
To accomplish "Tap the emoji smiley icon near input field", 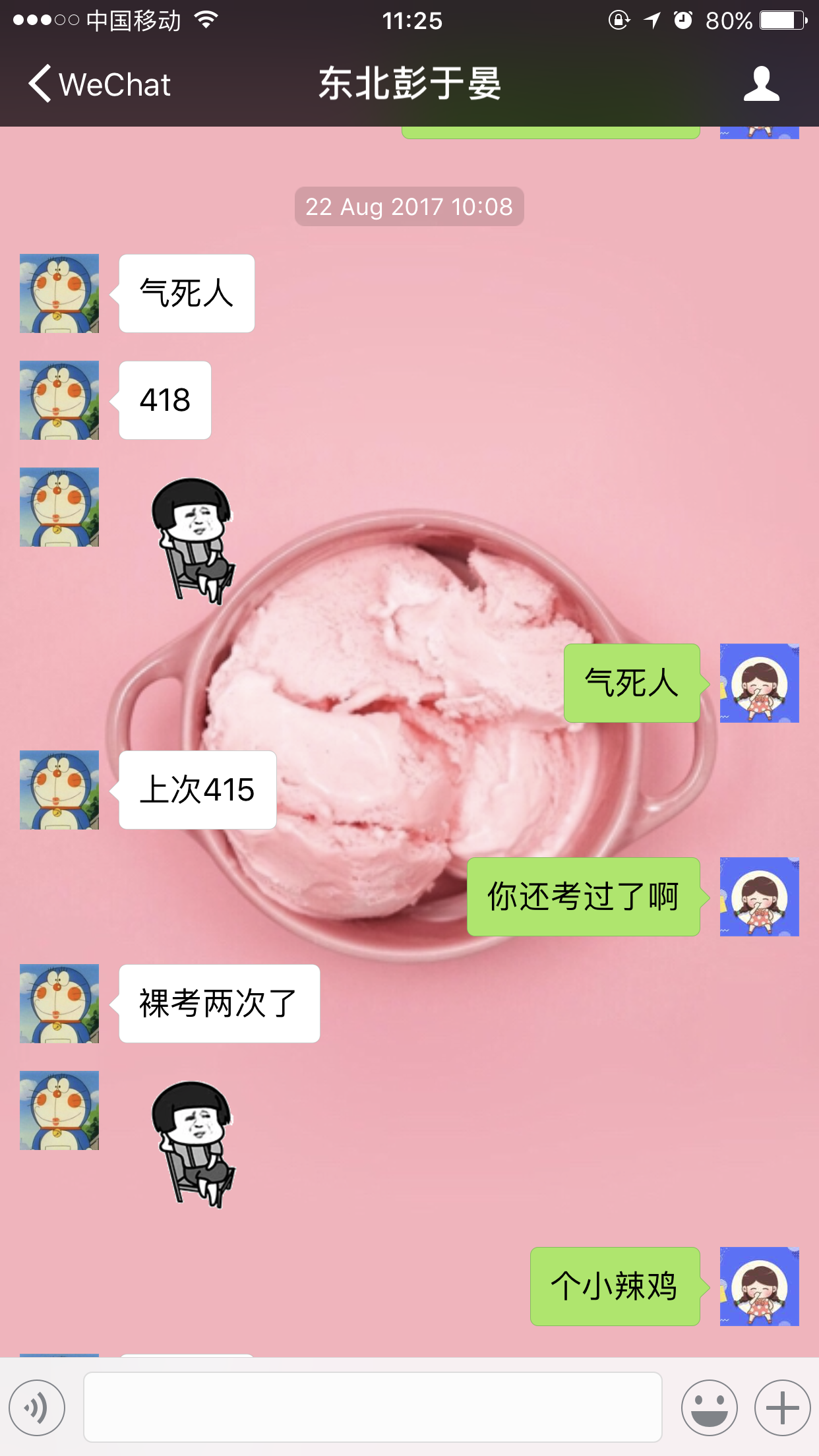I will 709,1407.
